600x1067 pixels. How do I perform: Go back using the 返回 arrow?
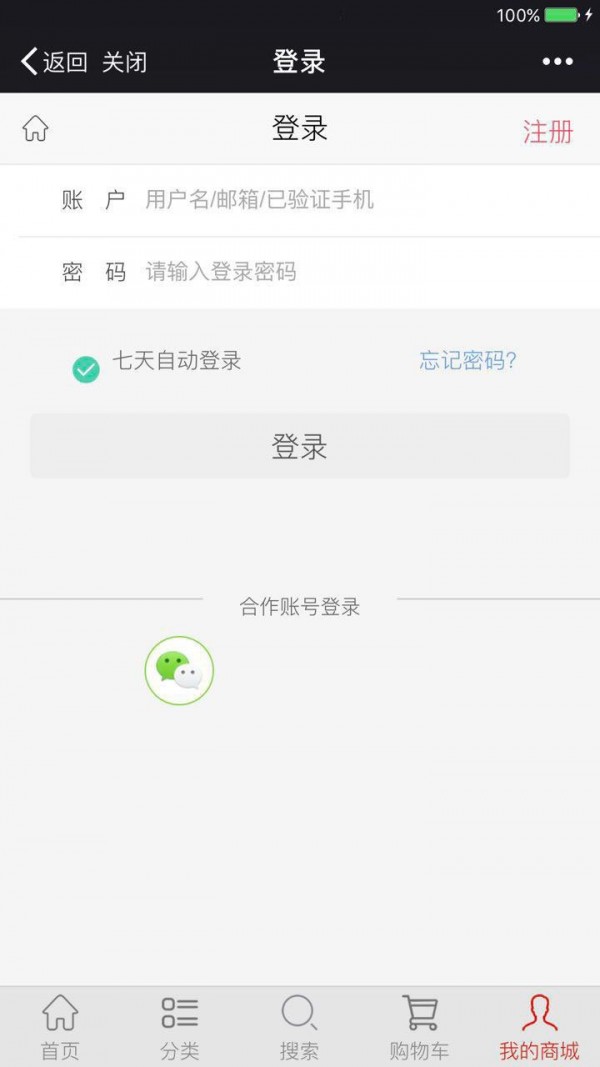click(x=53, y=62)
